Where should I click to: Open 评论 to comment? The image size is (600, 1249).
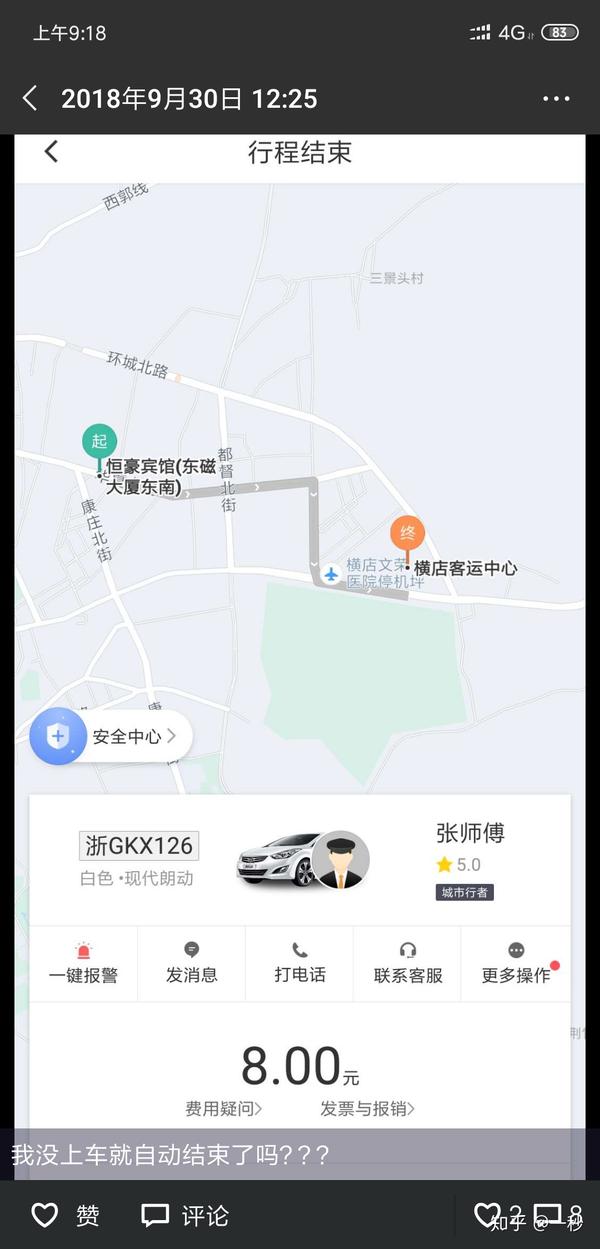(186, 1215)
